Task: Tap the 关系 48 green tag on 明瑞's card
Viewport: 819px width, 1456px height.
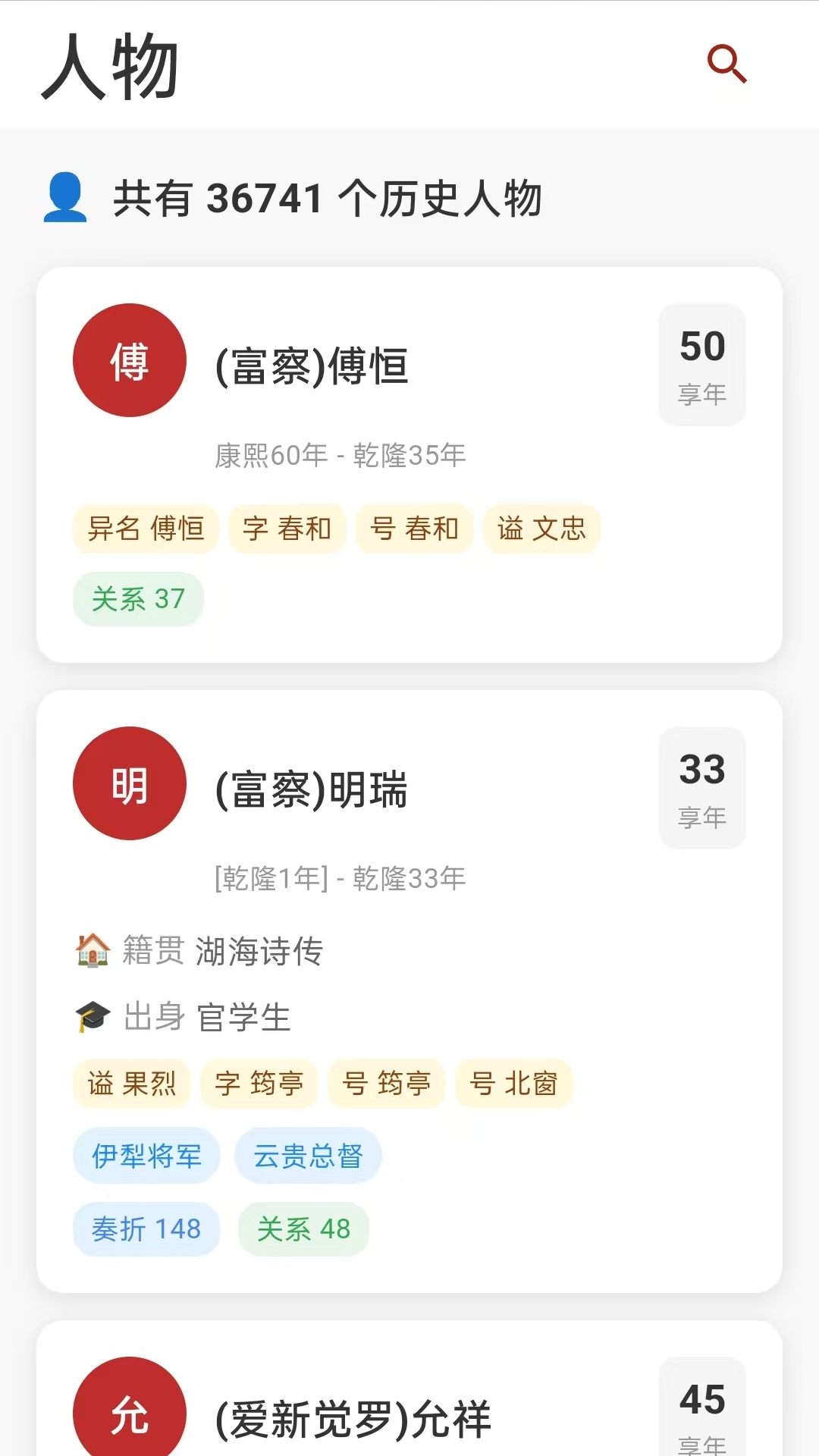Action: 303,1229
